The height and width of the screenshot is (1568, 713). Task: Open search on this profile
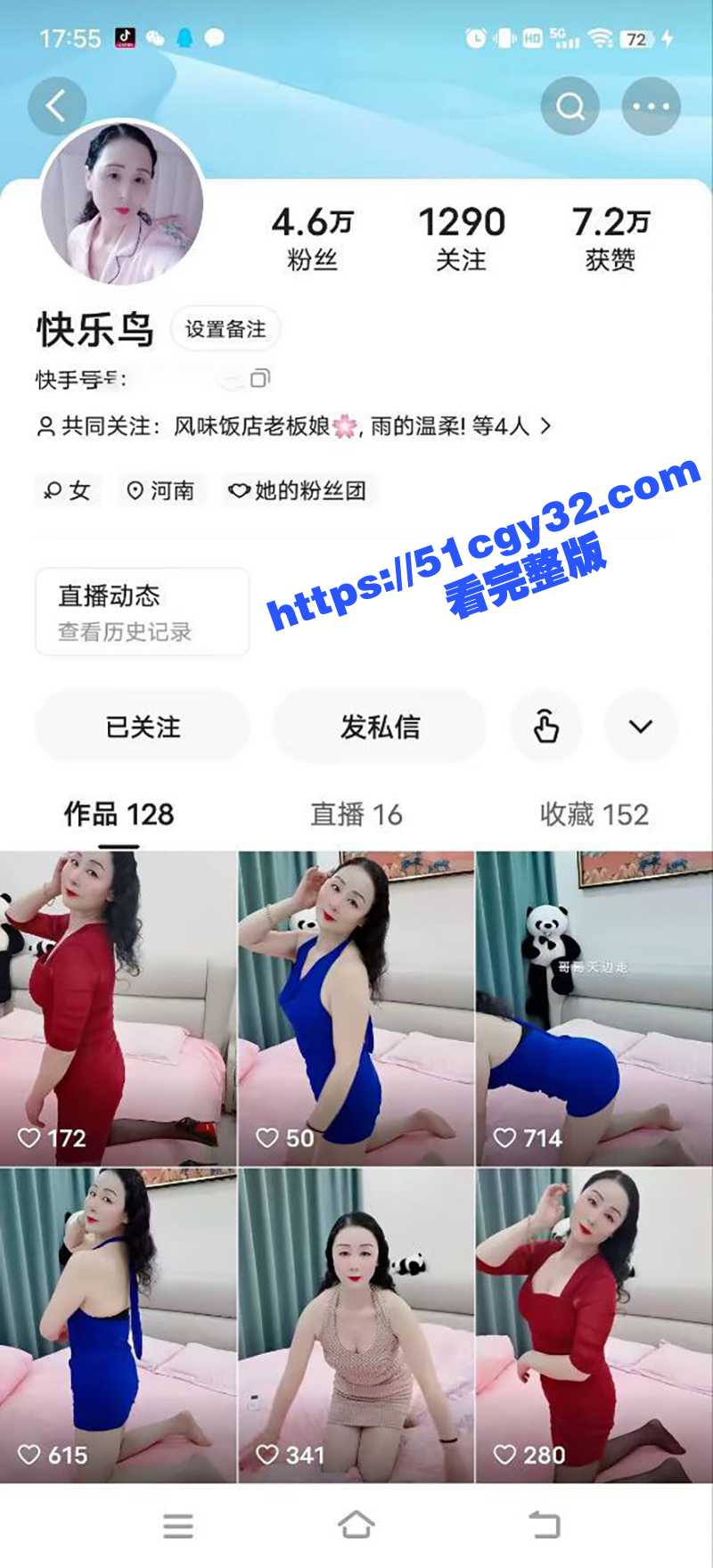[x=570, y=107]
